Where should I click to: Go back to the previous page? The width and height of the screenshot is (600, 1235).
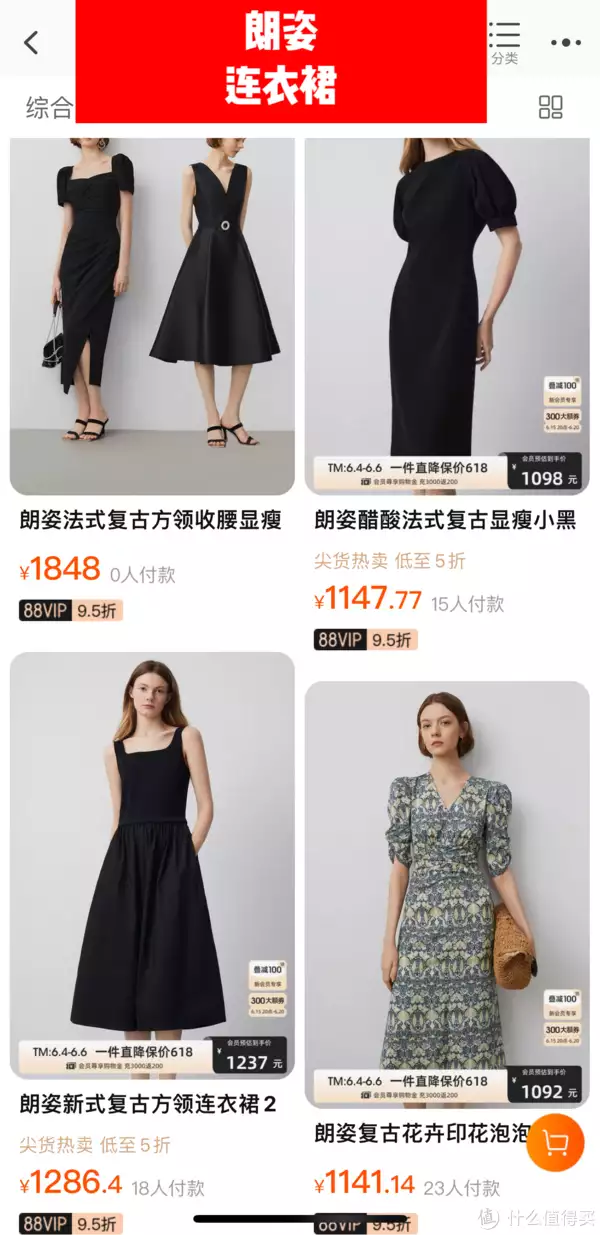point(31,43)
